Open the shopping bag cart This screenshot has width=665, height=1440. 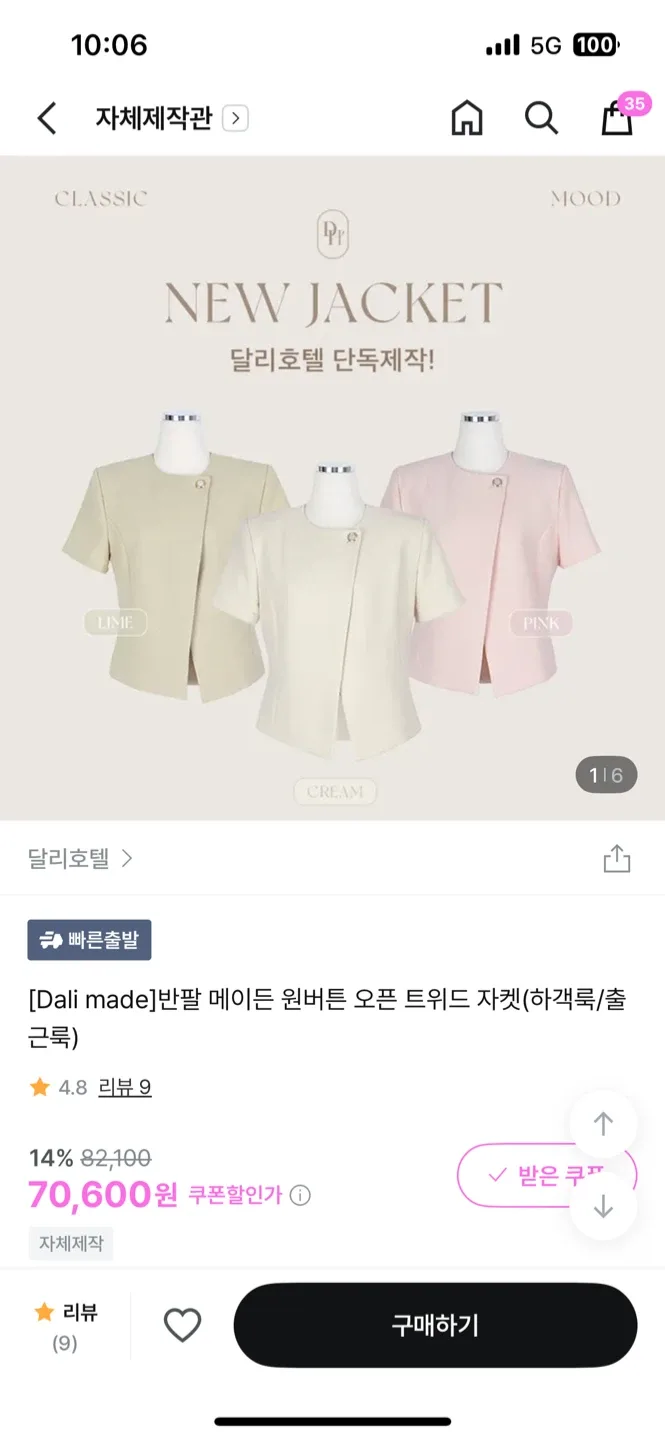[x=617, y=119]
